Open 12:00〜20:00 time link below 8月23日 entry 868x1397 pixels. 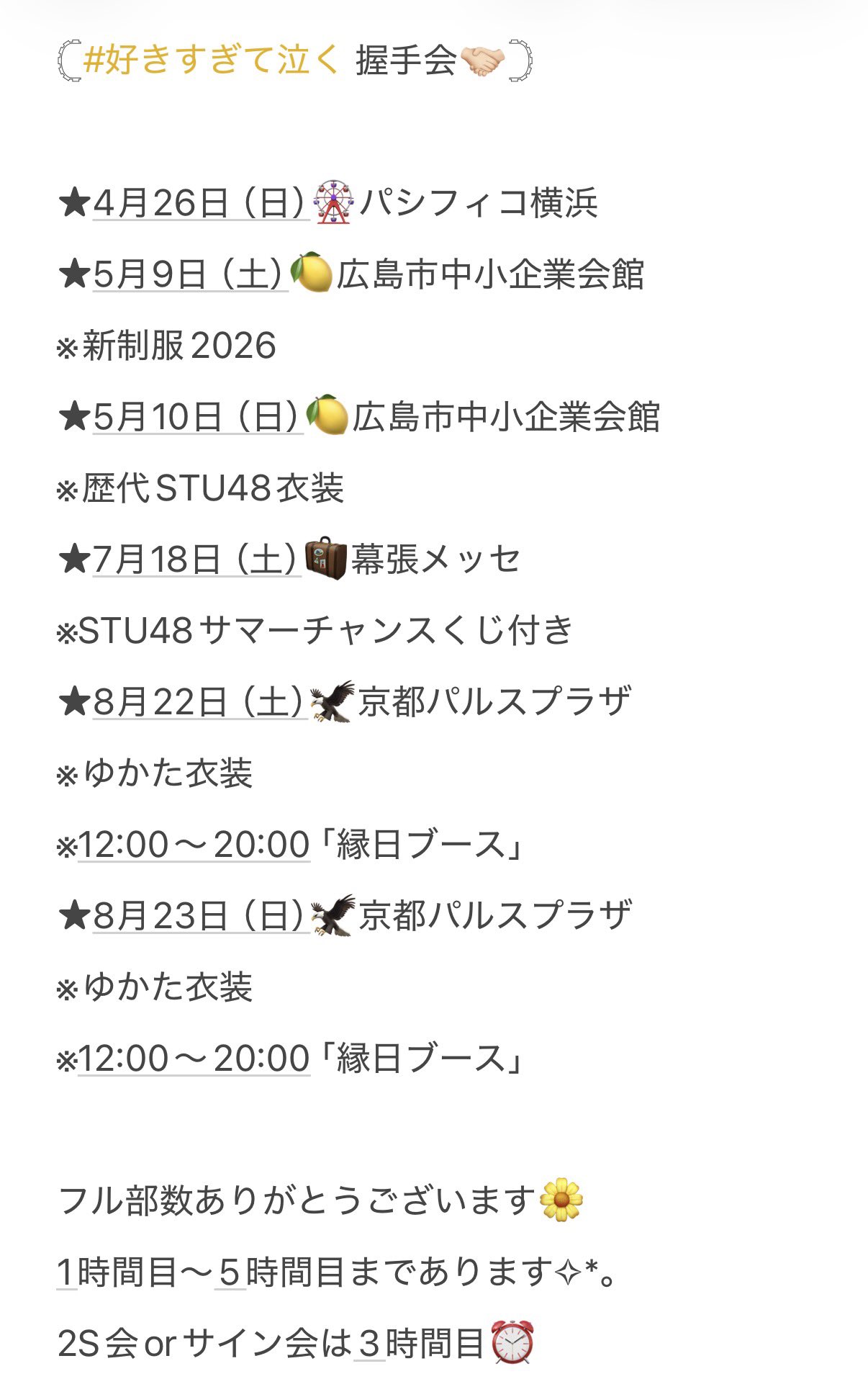click(194, 1058)
